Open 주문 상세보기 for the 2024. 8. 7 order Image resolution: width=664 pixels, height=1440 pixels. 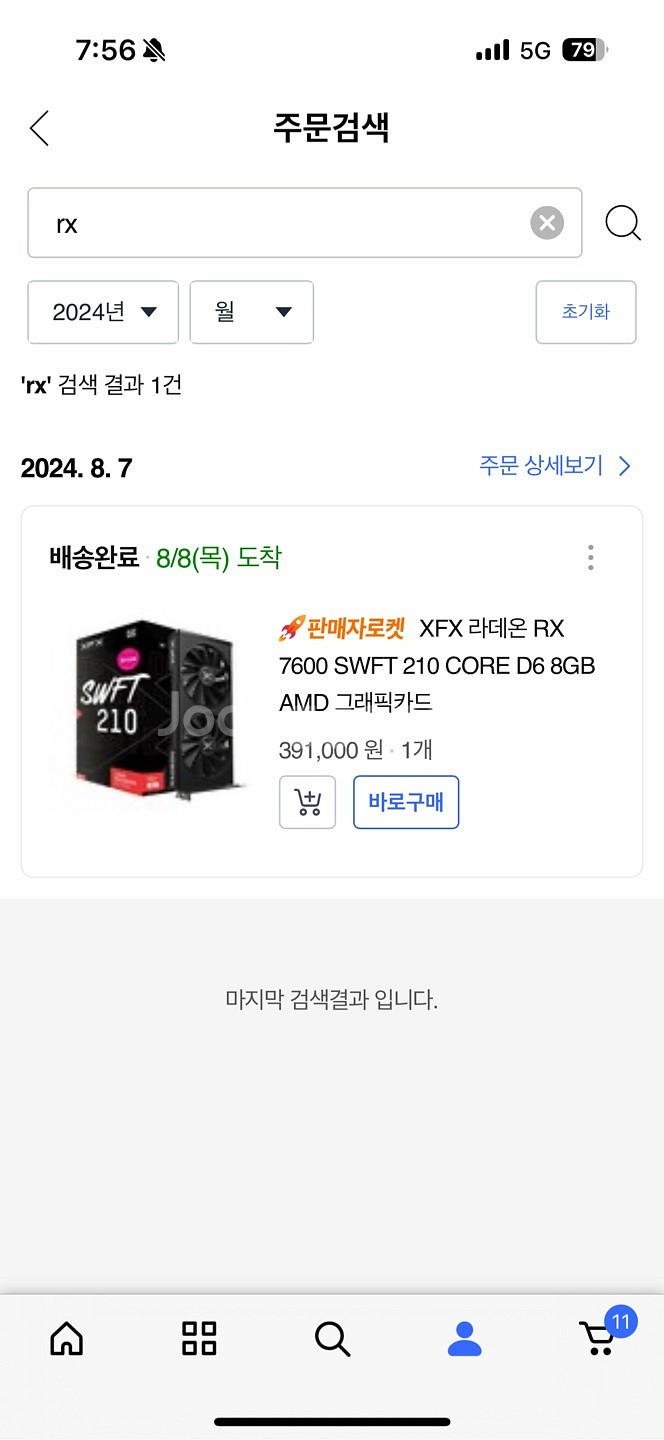(555, 466)
